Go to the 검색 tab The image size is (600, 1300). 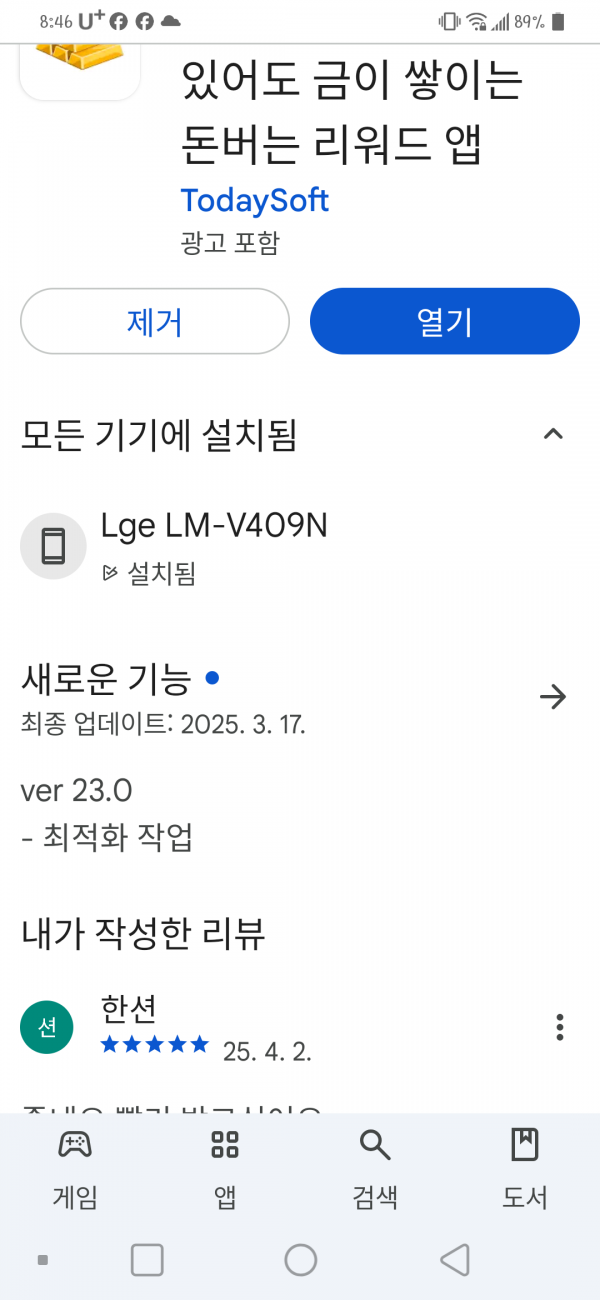pyautogui.click(x=375, y=1168)
